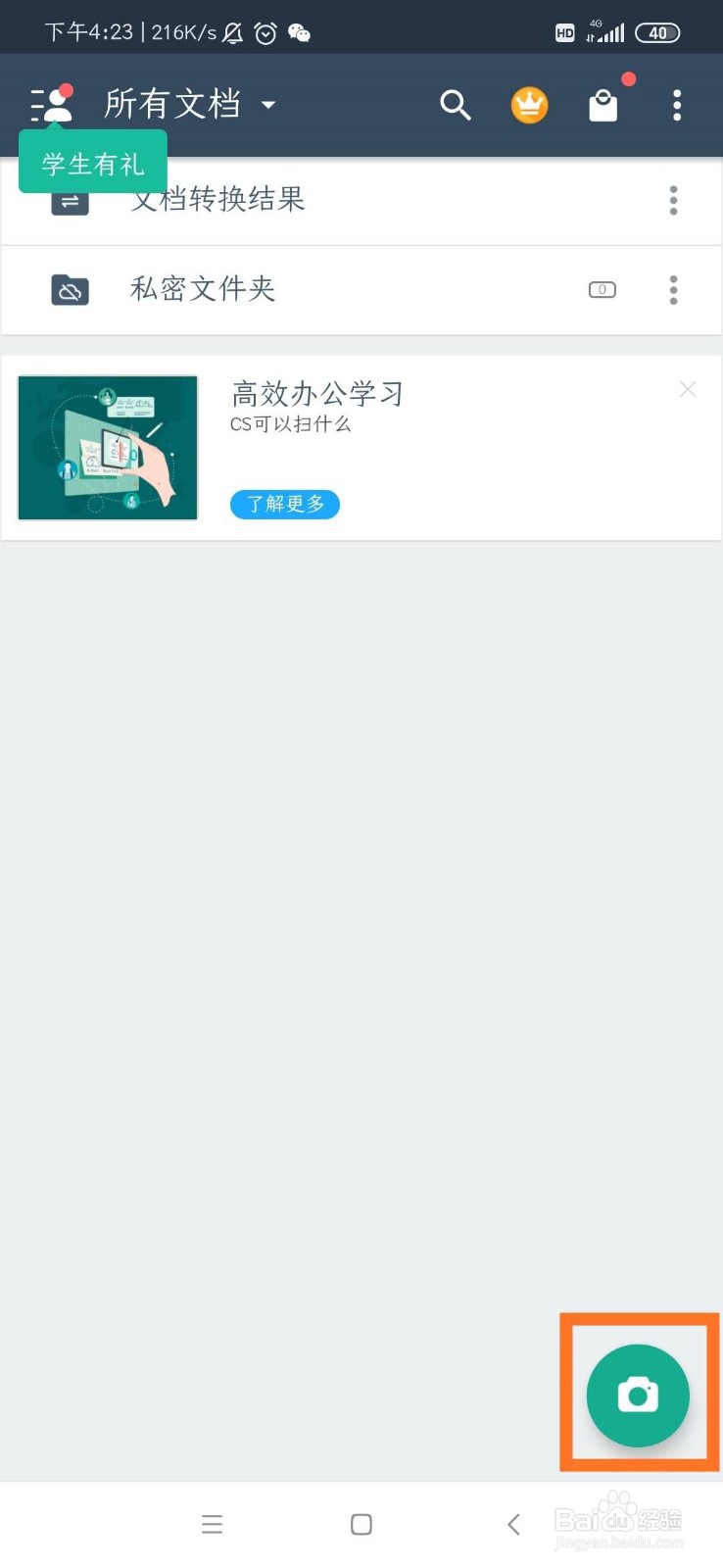Expand the 所有文档 document filter dropdown

(x=268, y=105)
